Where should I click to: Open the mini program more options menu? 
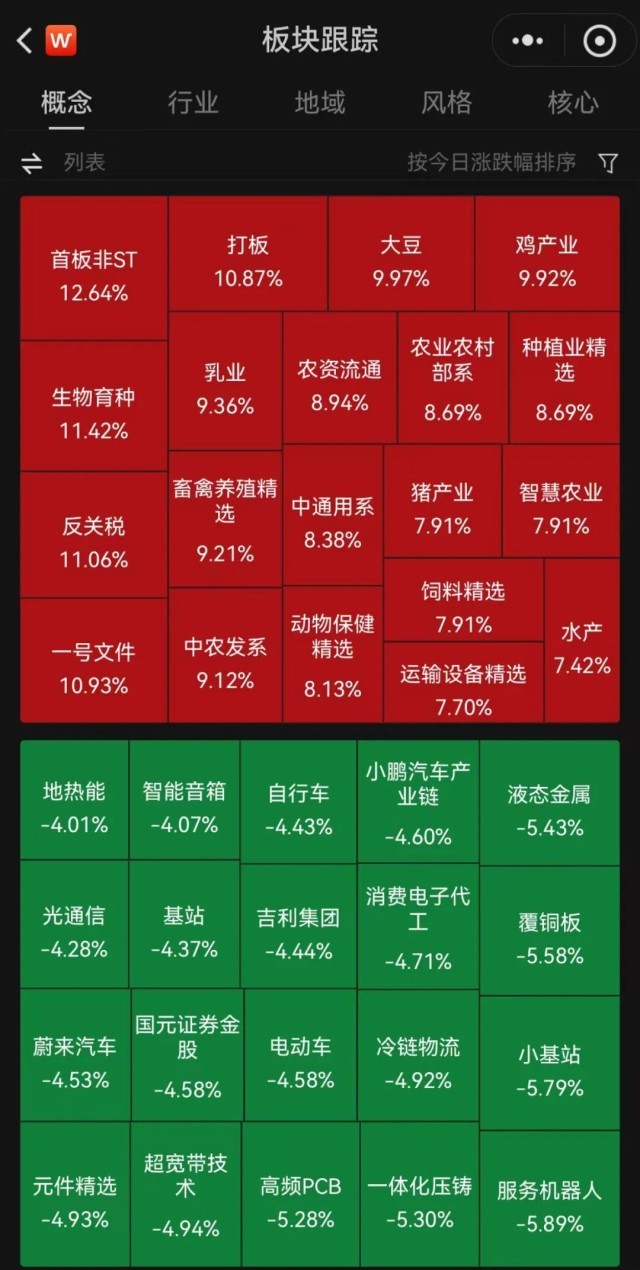click(x=528, y=41)
